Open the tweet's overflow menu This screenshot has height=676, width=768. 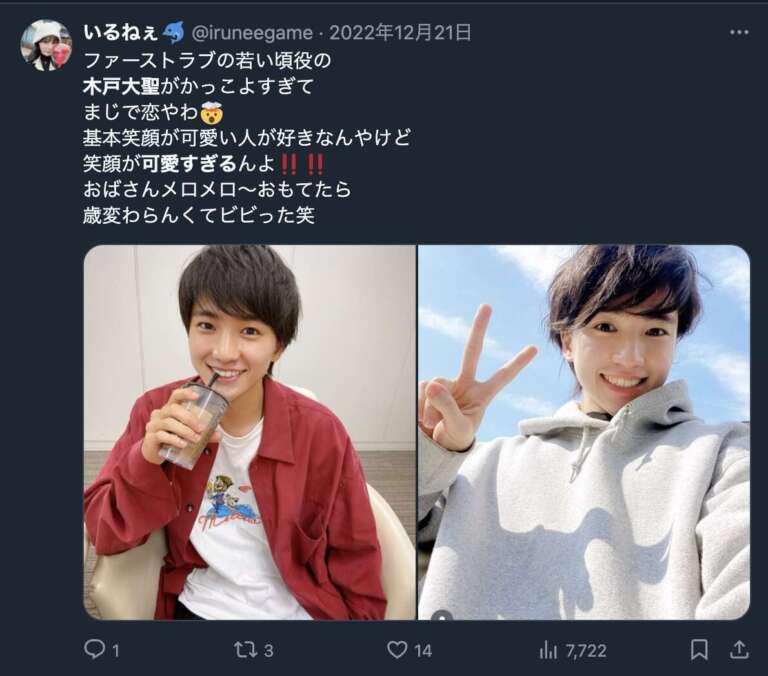(739, 32)
